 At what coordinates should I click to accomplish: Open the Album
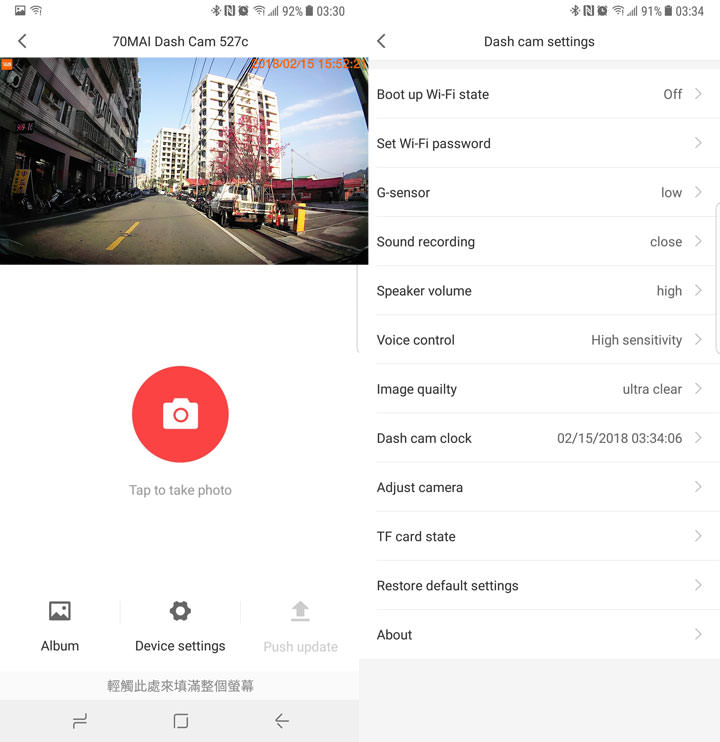point(60,626)
